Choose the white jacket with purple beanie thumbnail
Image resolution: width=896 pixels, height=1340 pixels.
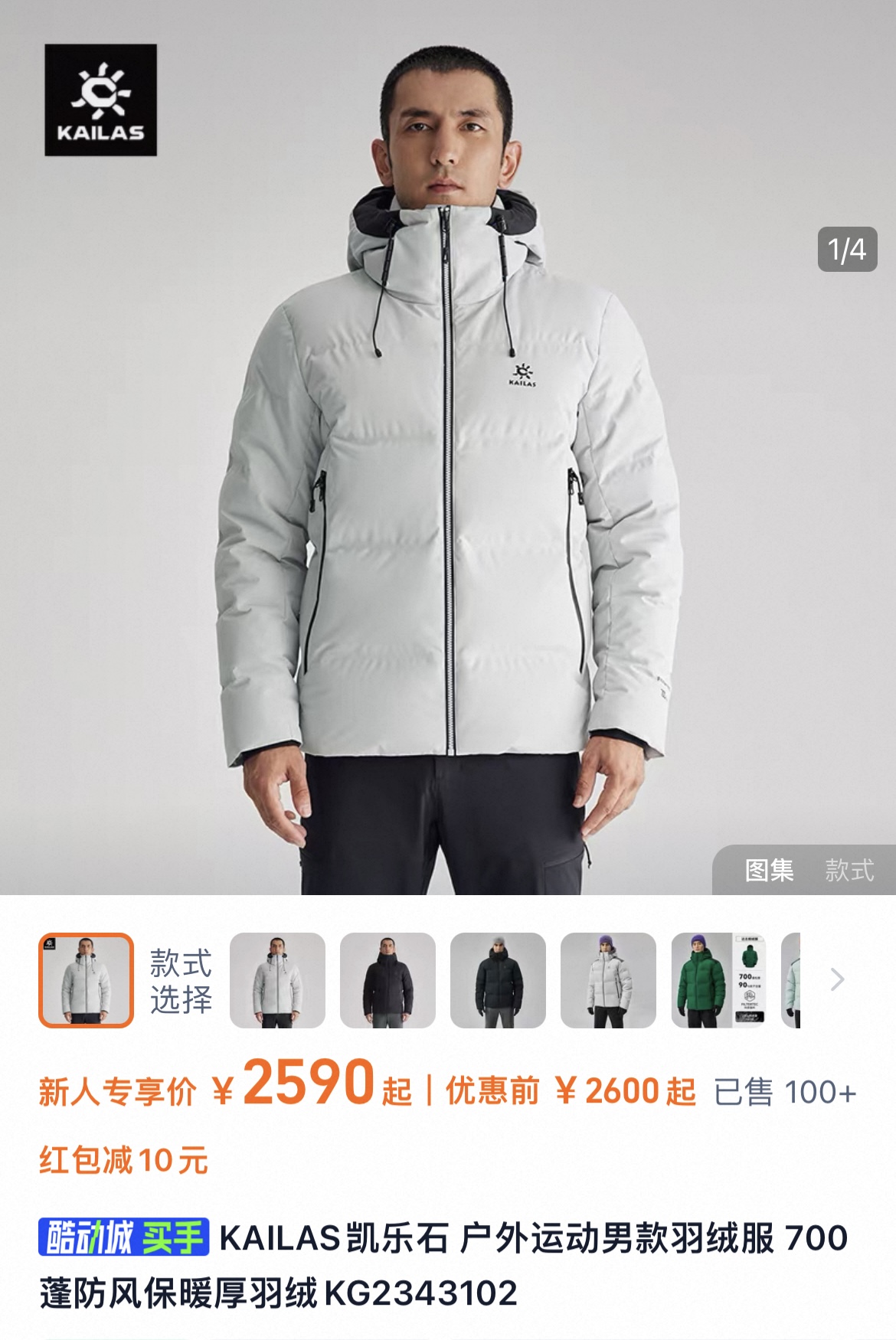[608, 980]
